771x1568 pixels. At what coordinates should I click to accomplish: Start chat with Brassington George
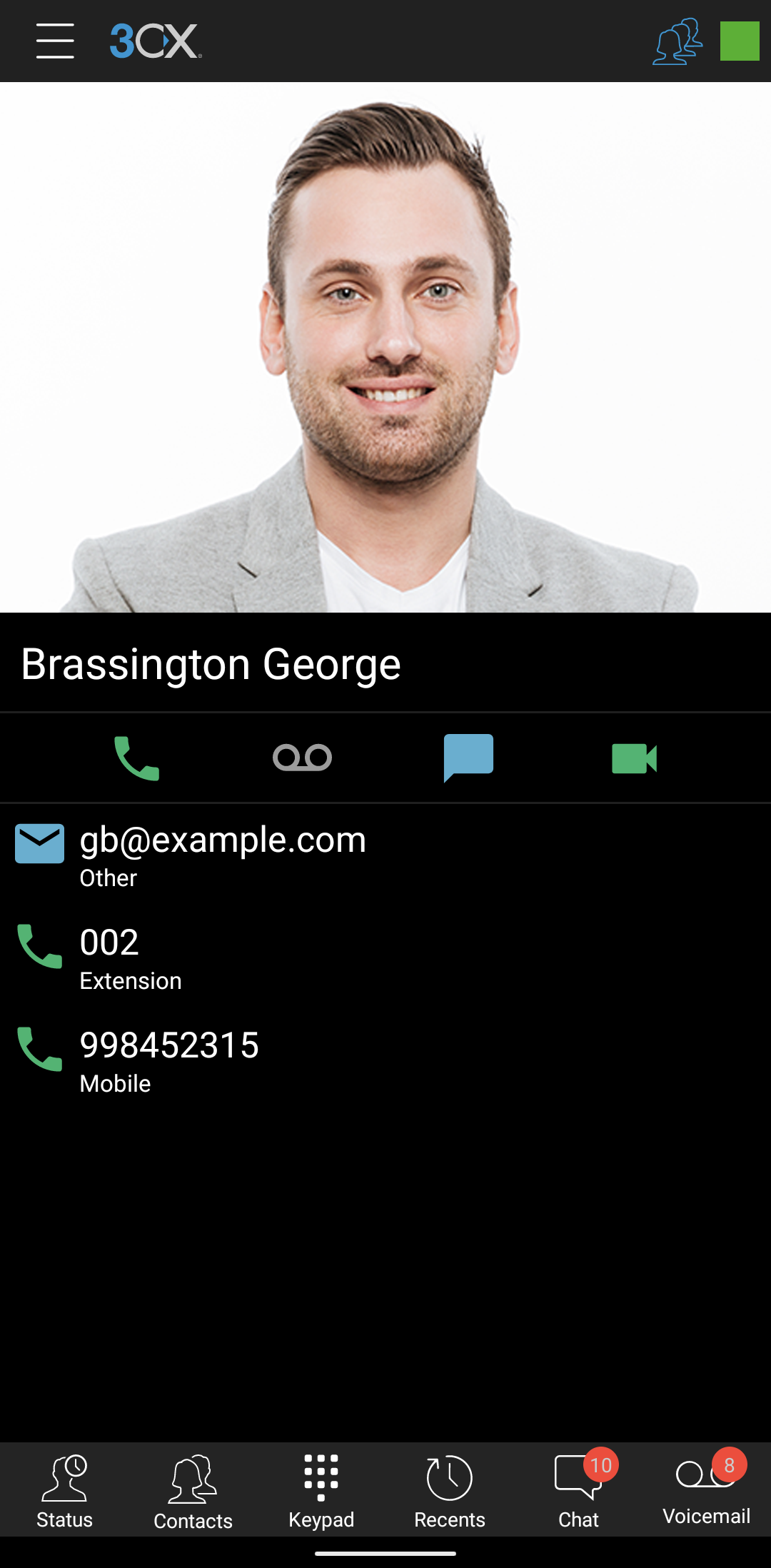coord(468,758)
